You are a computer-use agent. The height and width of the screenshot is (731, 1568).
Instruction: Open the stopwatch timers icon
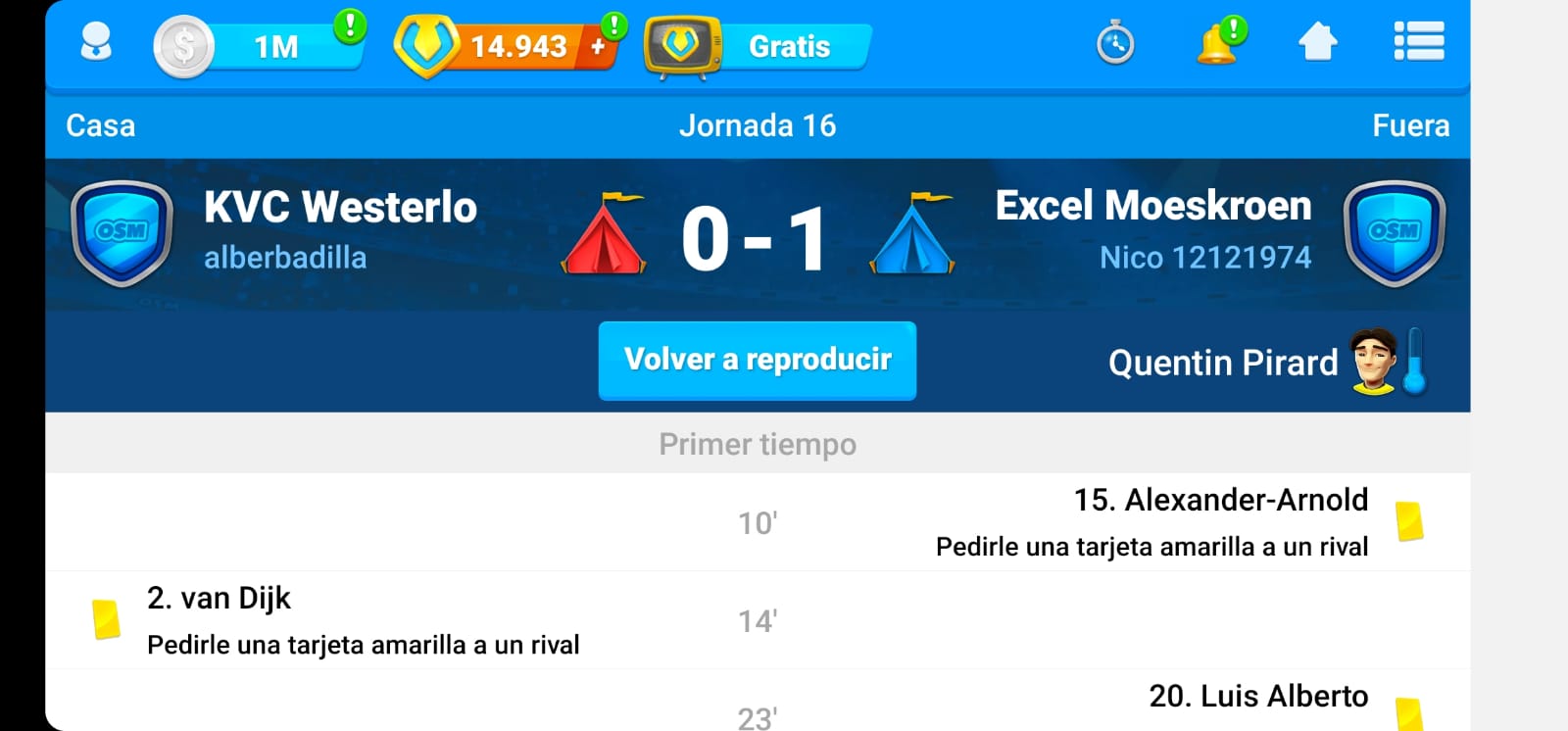coord(1115,44)
